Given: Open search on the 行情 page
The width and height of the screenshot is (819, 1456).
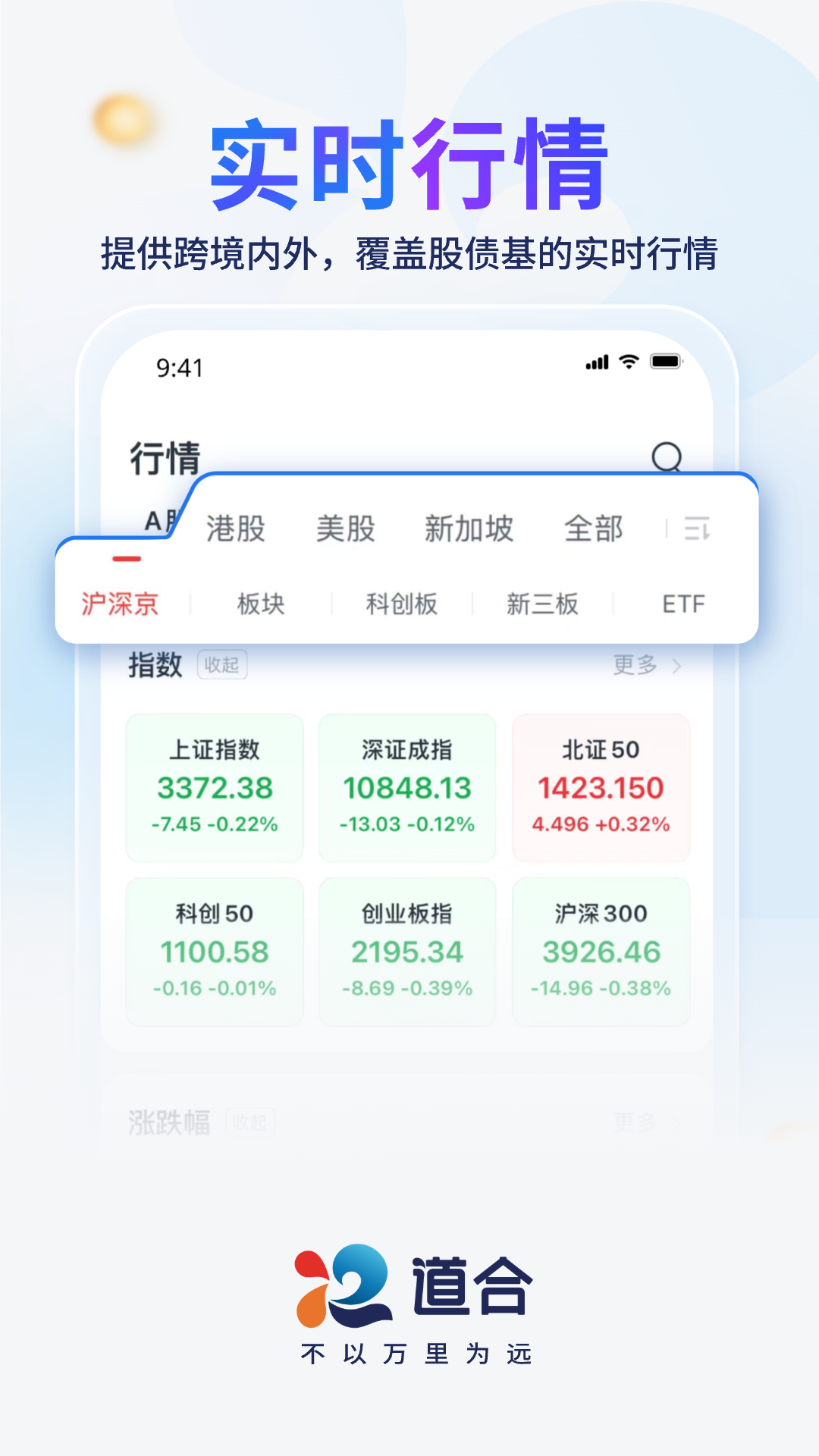Looking at the screenshot, I should click(x=667, y=456).
